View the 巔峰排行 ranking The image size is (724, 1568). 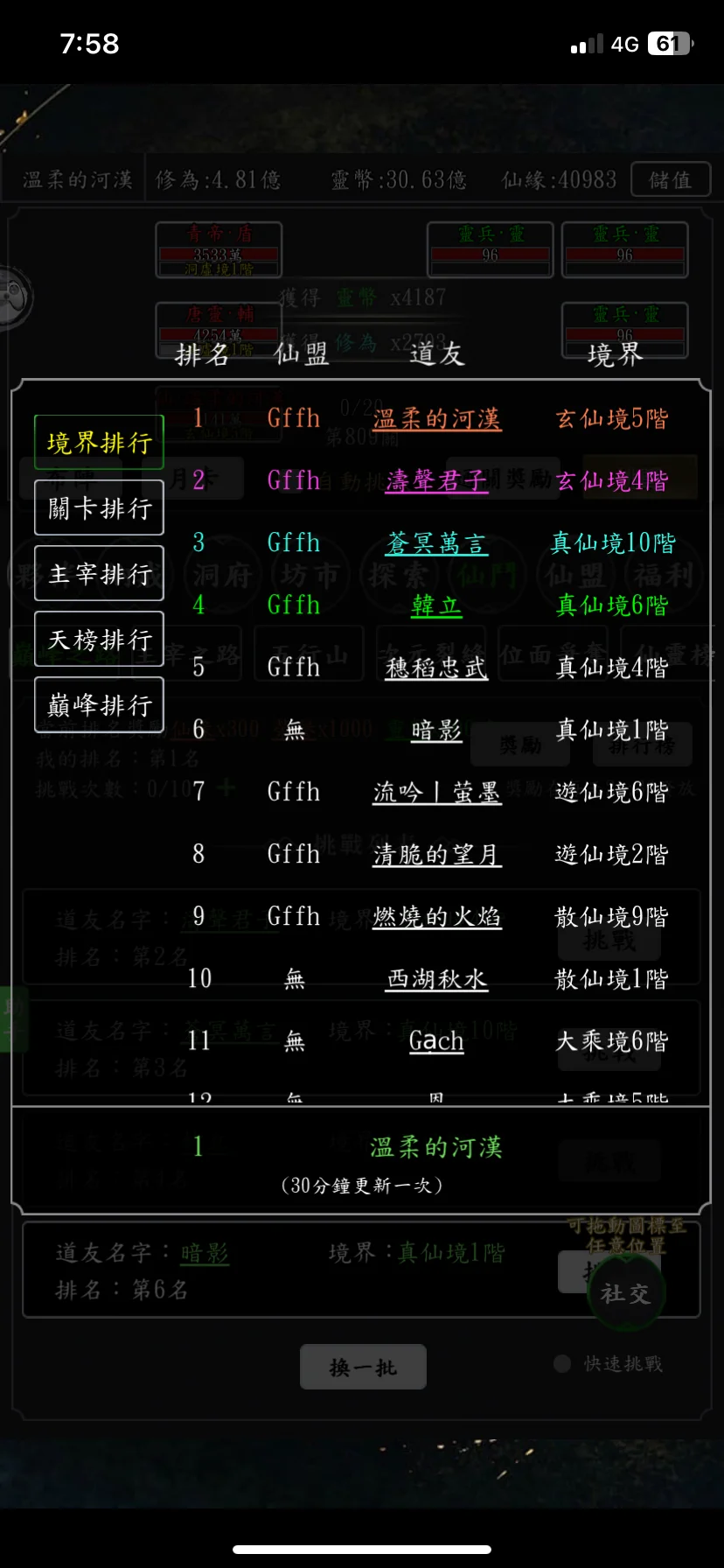(99, 704)
